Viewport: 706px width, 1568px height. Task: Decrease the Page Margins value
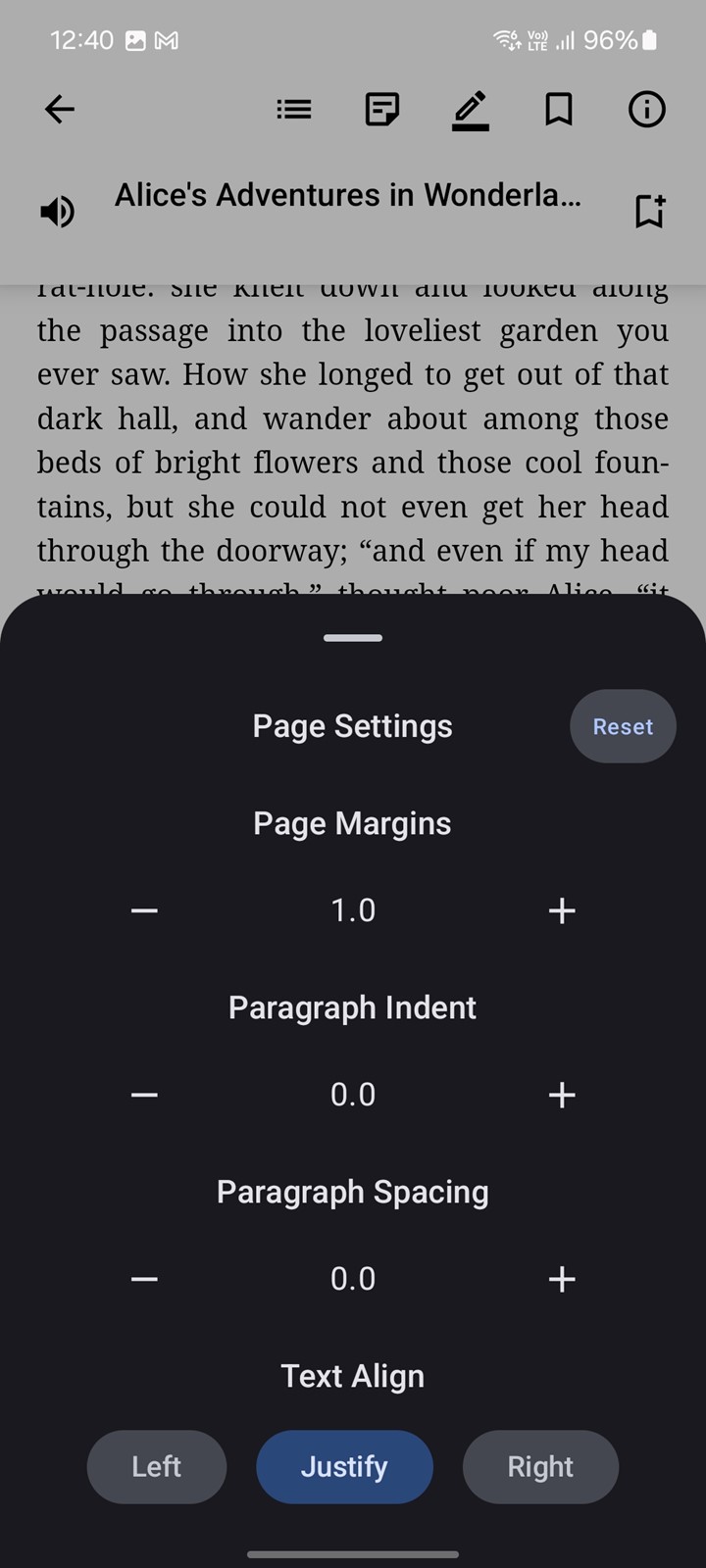(x=144, y=910)
